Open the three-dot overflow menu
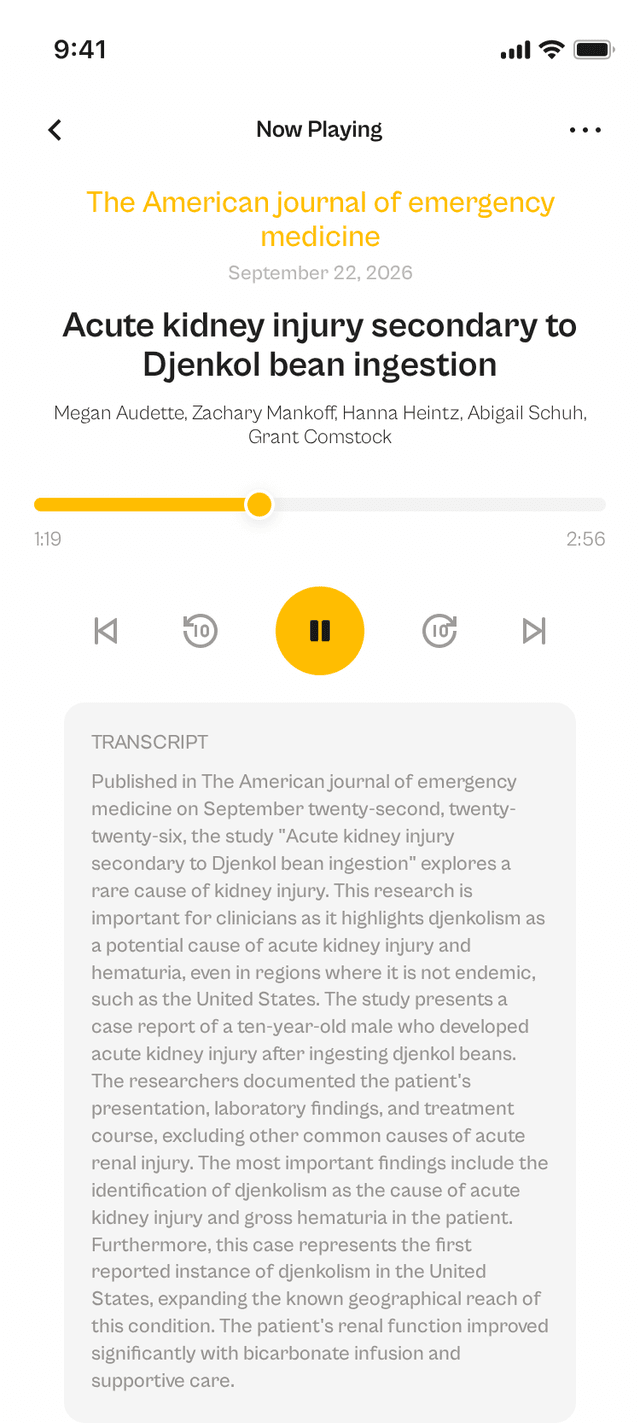 (x=585, y=130)
